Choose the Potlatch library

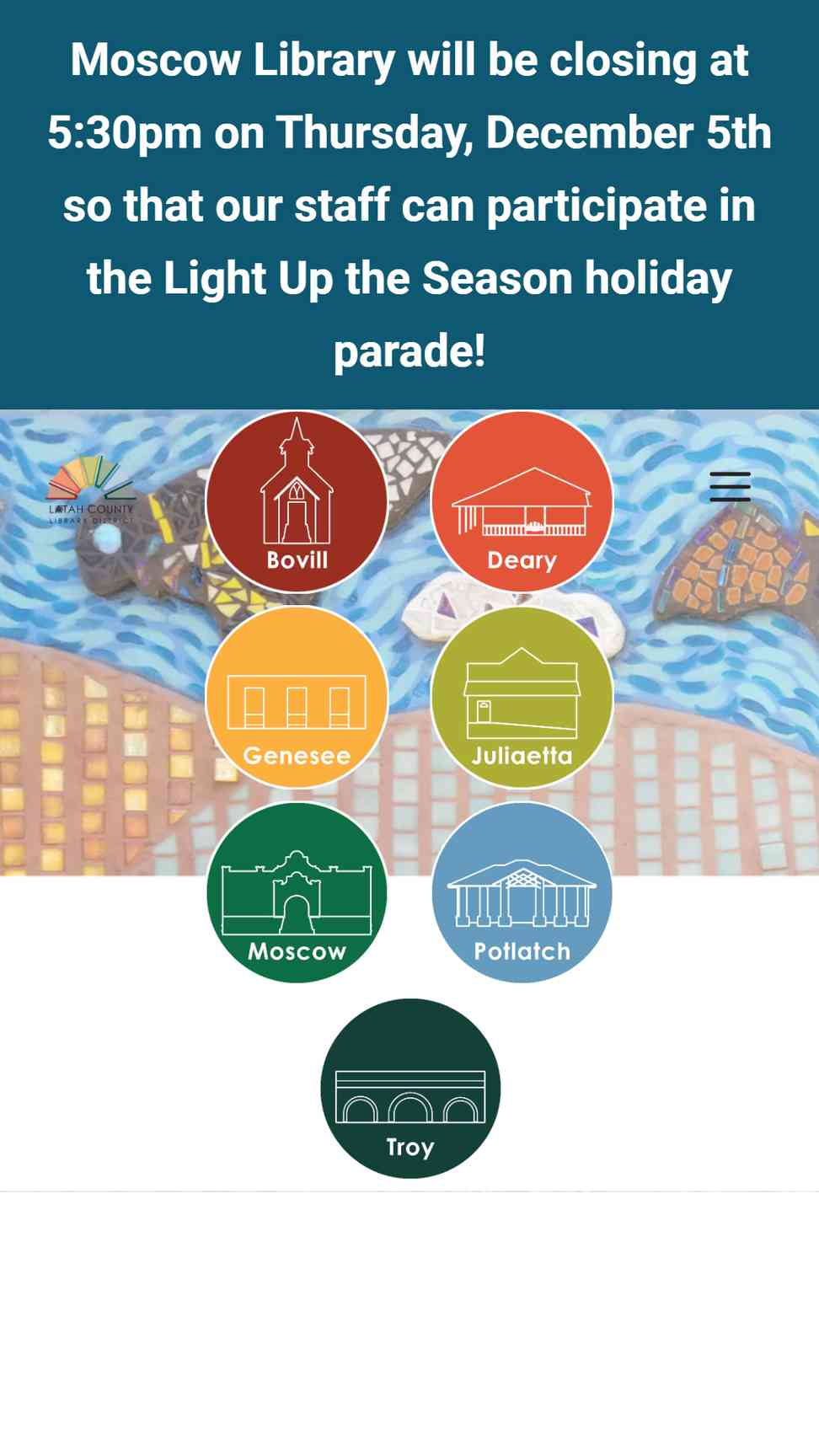(x=522, y=892)
